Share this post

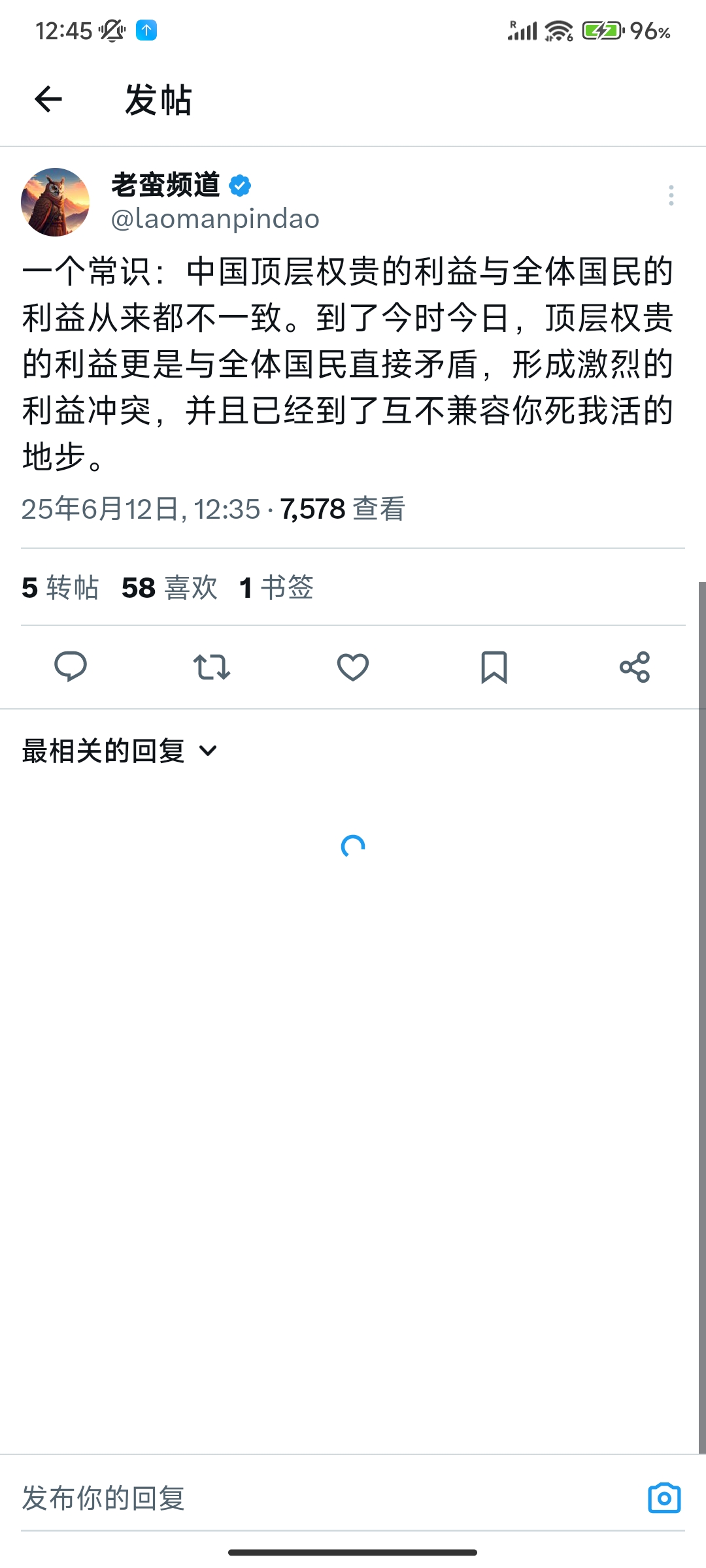tap(635, 667)
